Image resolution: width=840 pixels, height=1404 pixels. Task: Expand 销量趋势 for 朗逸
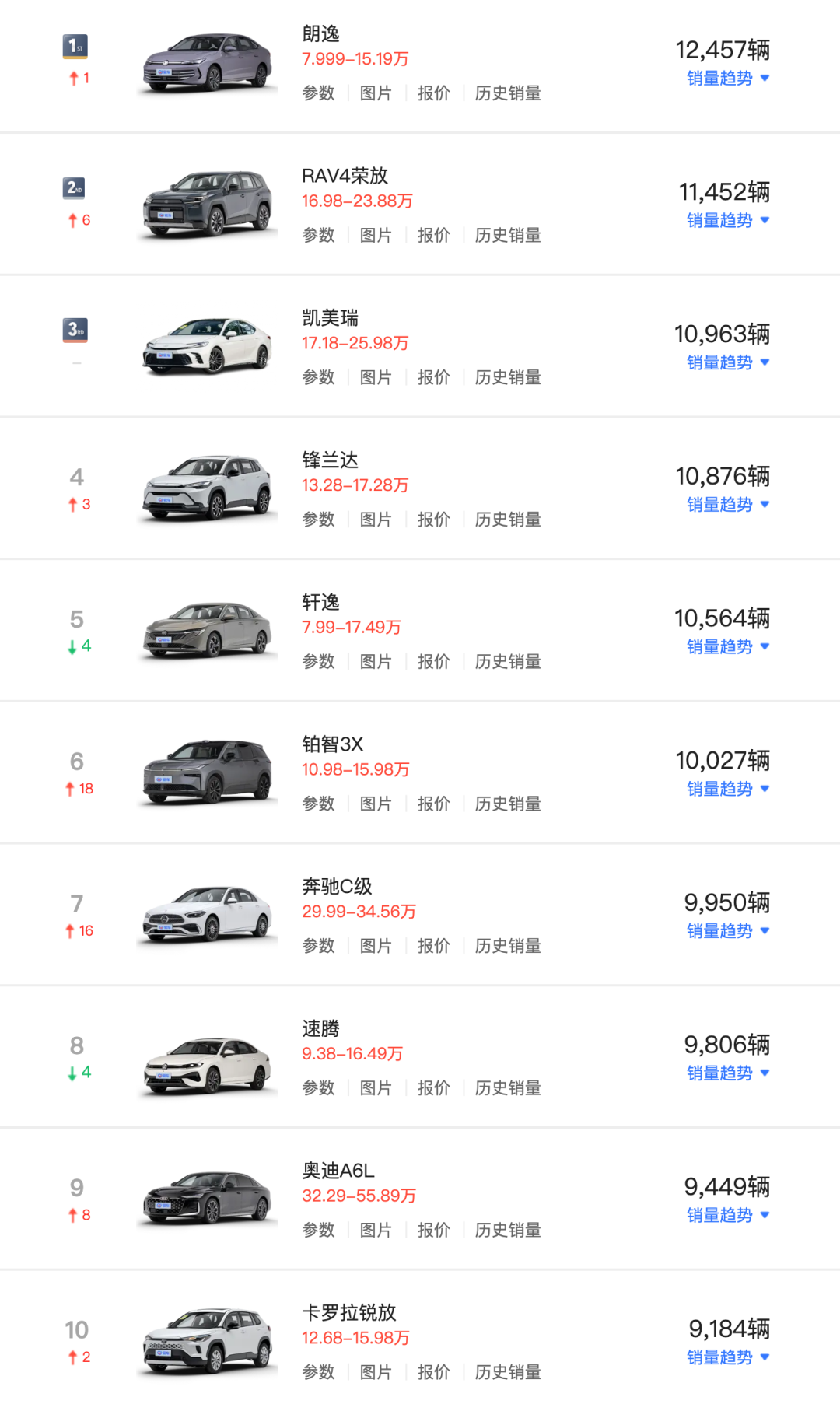pos(728,79)
